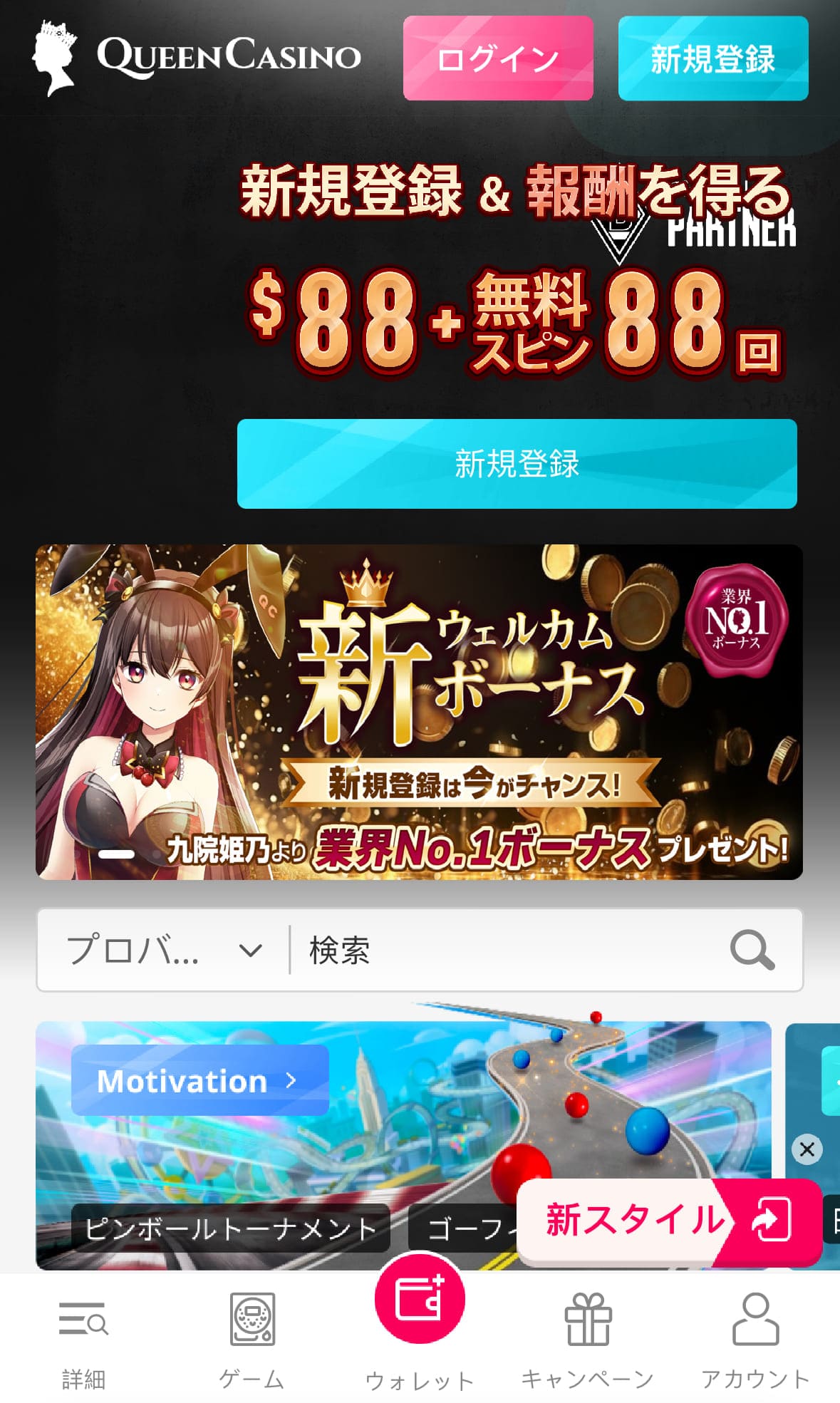
Task: Open the アカウント tab
Action: click(x=755, y=1340)
